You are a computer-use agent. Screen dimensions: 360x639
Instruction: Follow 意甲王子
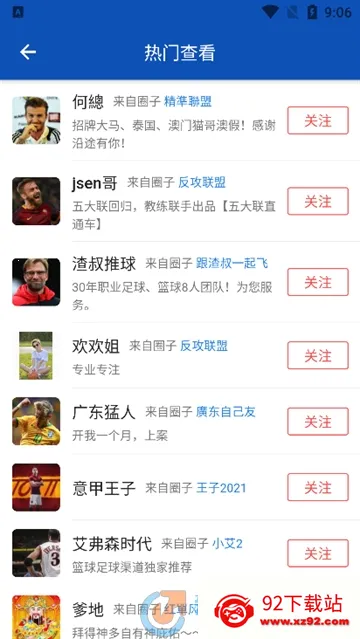point(318,487)
